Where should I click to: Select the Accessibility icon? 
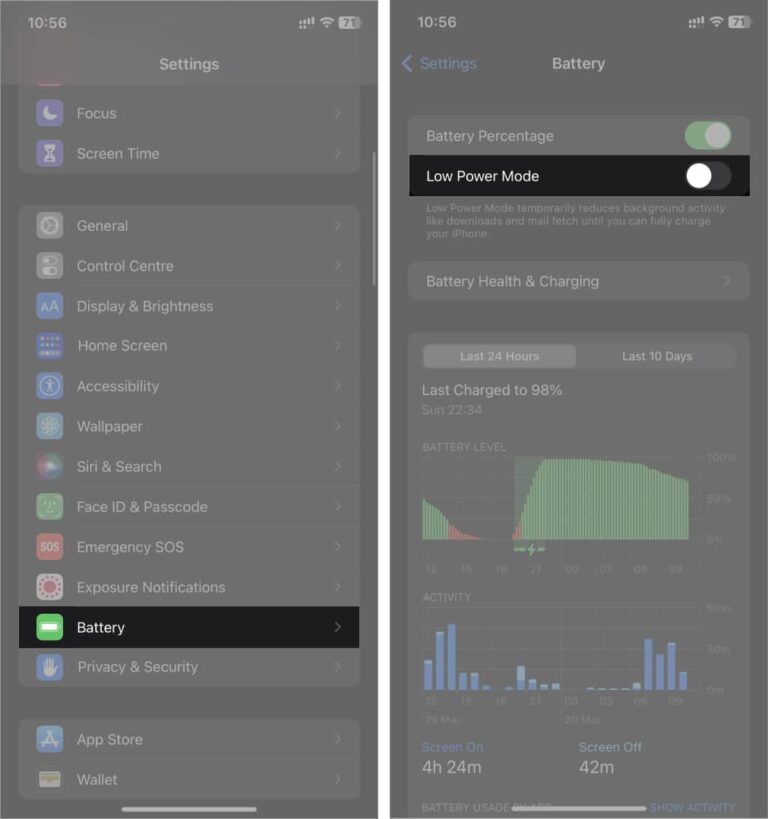(49, 386)
